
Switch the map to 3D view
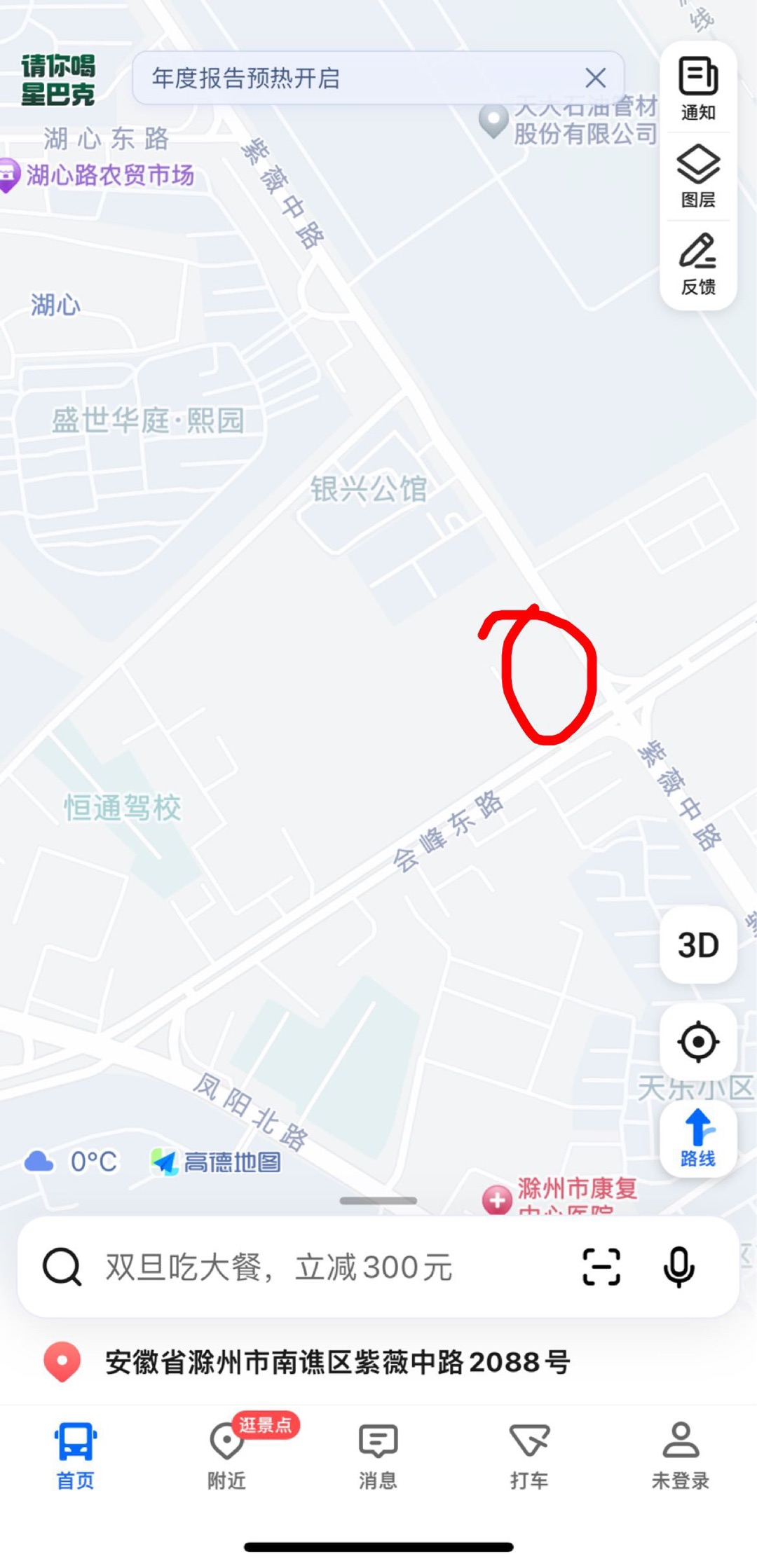(x=698, y=945)
